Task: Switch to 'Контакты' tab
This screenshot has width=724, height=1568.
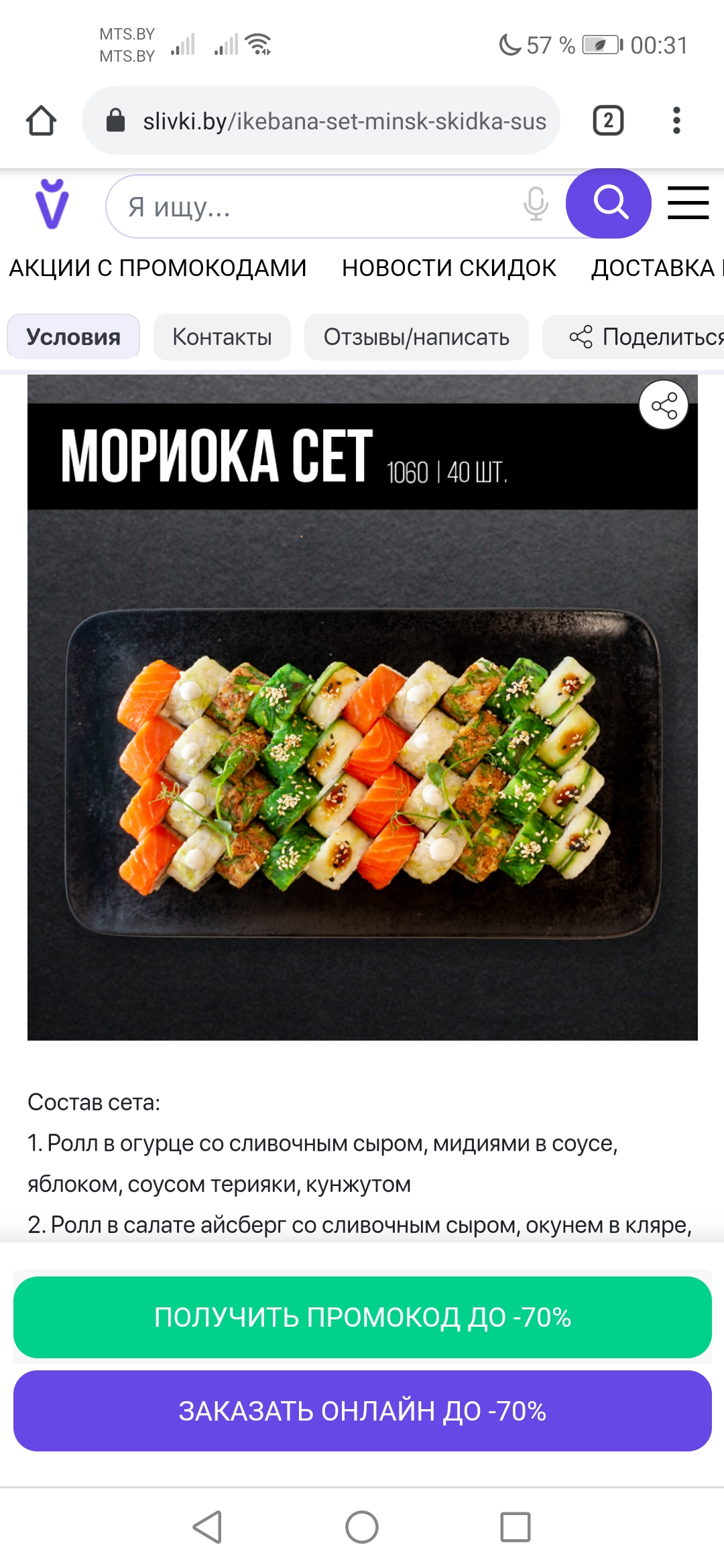Action: click(x=222, y=337)
